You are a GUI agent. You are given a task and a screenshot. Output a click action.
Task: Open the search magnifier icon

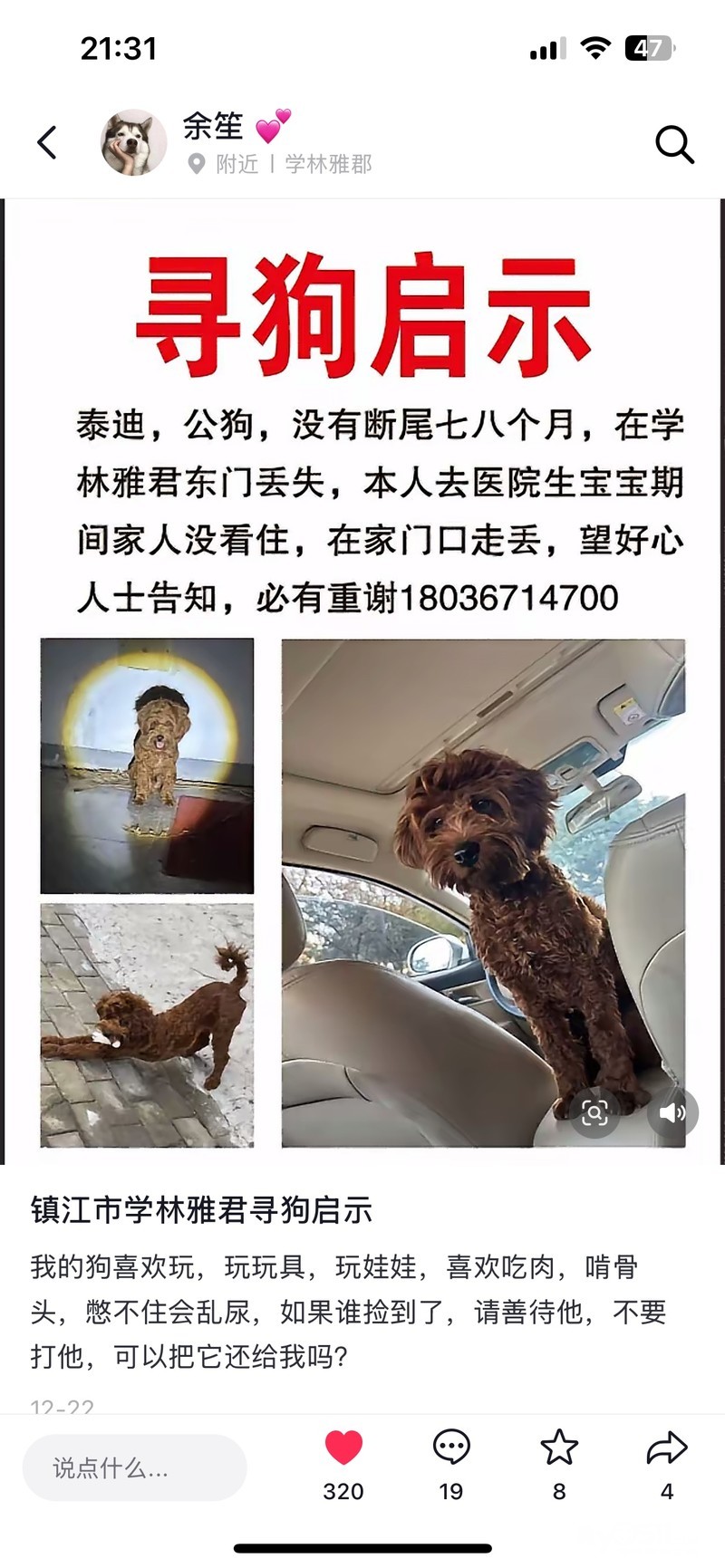[x=674, y=145]
